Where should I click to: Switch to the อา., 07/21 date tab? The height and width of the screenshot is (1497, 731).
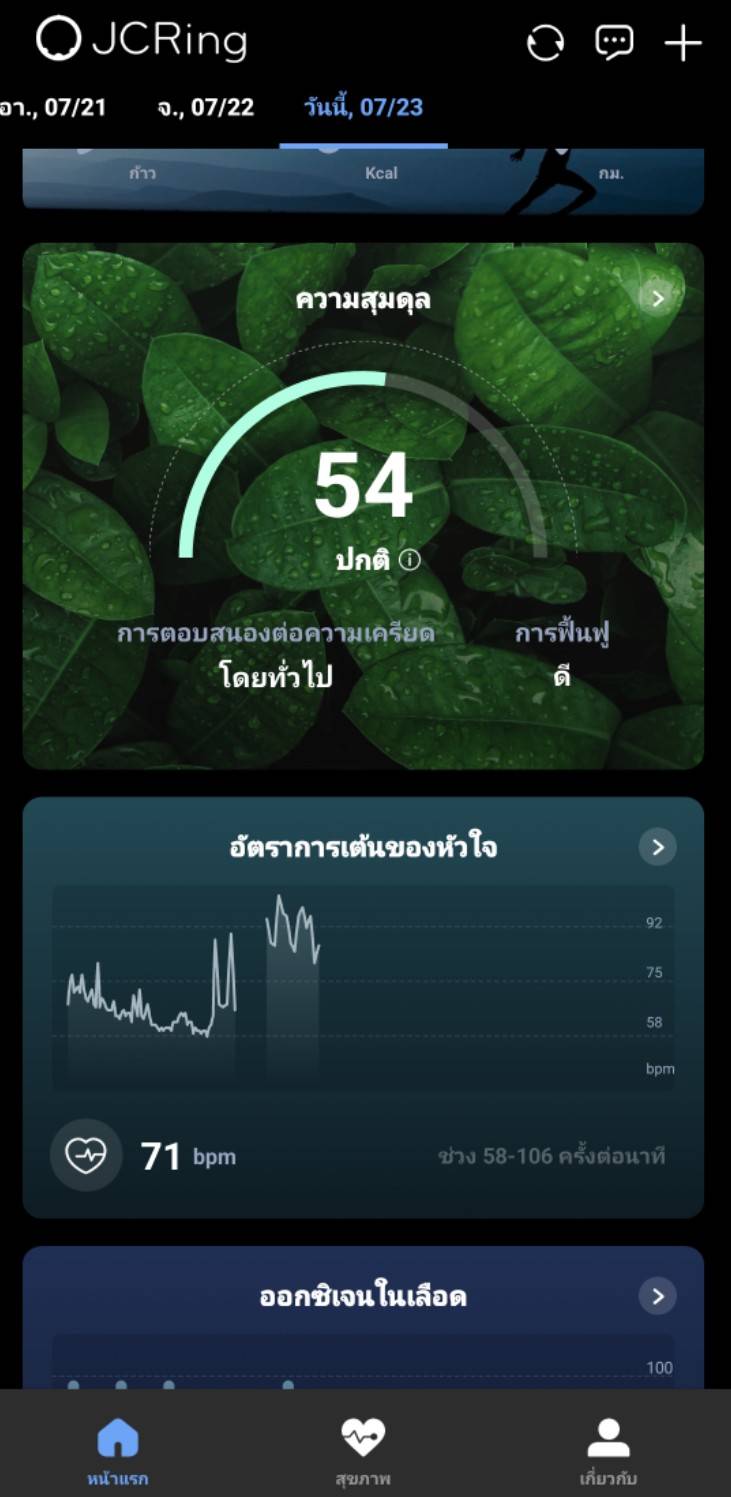[52, 107]
